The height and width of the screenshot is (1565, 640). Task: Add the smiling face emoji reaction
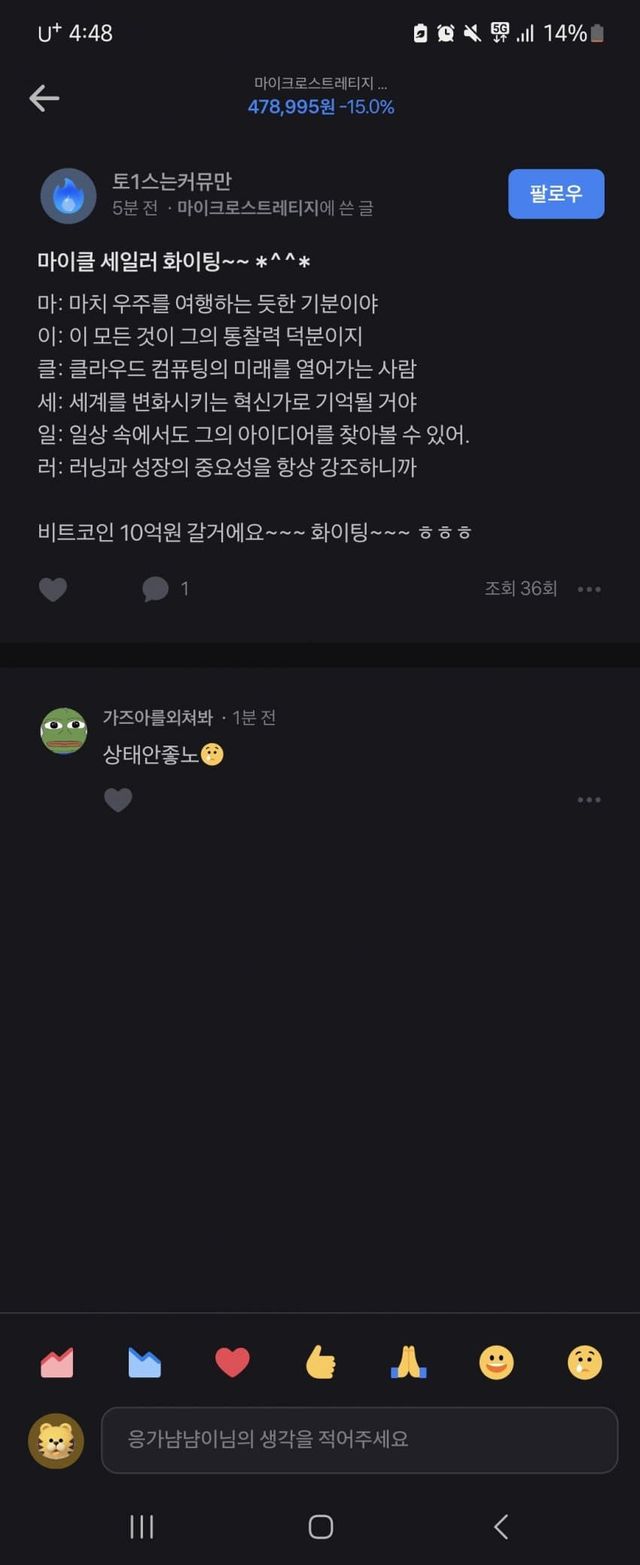click(x=496, y=1363)
